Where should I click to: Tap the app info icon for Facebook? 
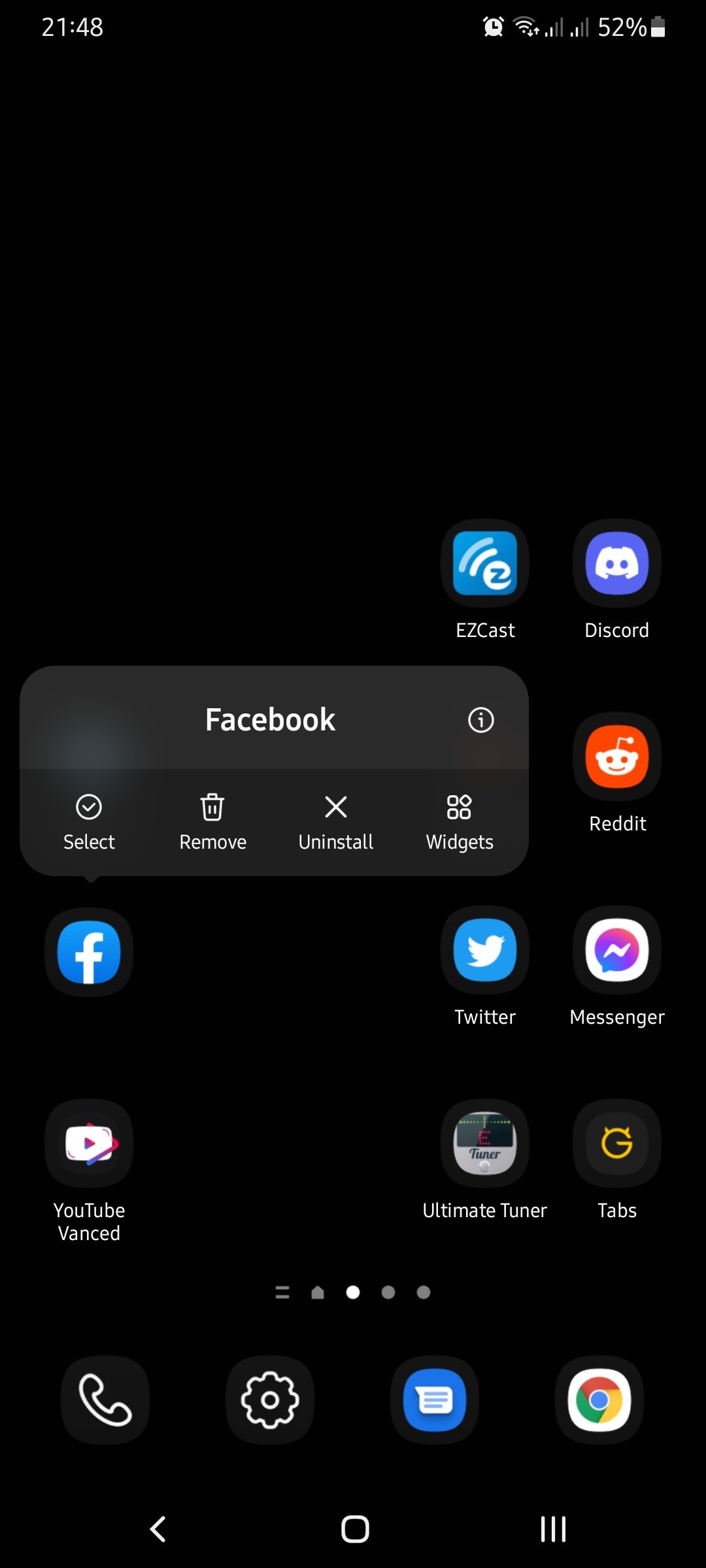[480, 720]
